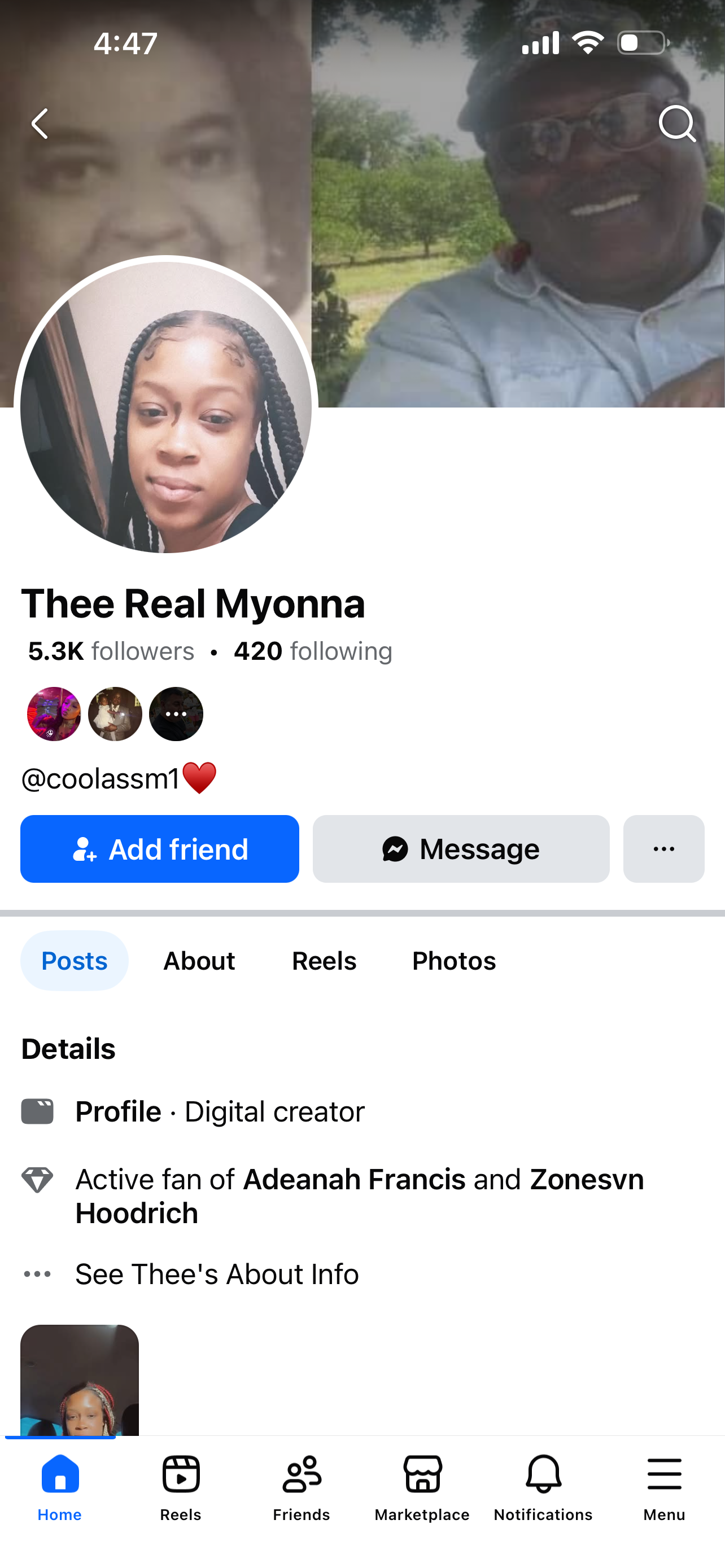Open the 420 following list
Viewport: 725px width, 1568px height.
pos(313,651)
